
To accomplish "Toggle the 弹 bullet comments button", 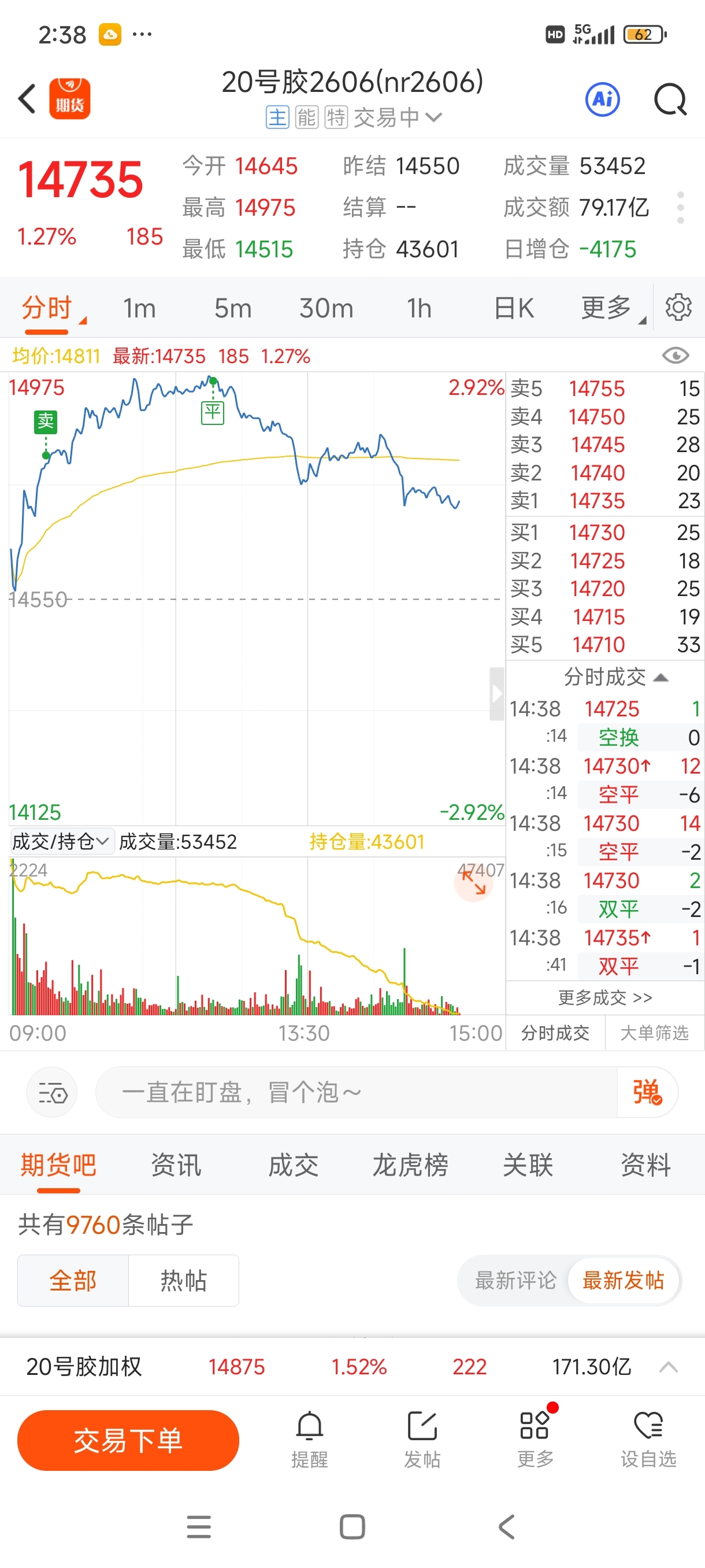I will [647, 1093].
